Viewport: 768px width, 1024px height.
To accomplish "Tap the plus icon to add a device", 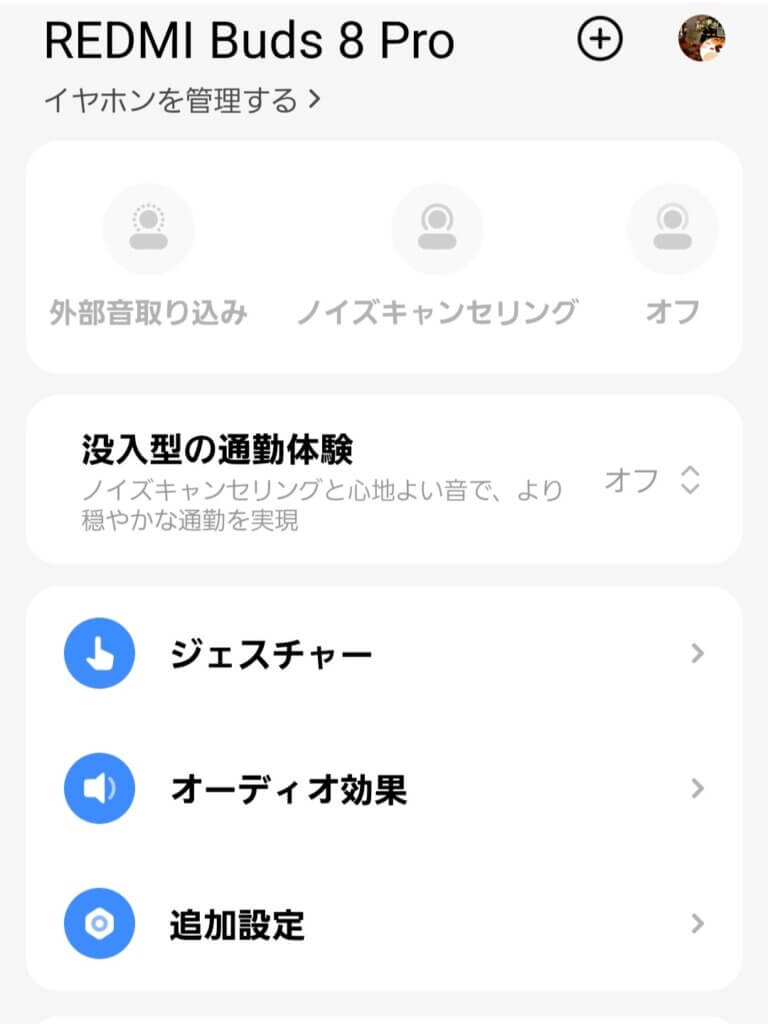I will (x=600, y=39).
